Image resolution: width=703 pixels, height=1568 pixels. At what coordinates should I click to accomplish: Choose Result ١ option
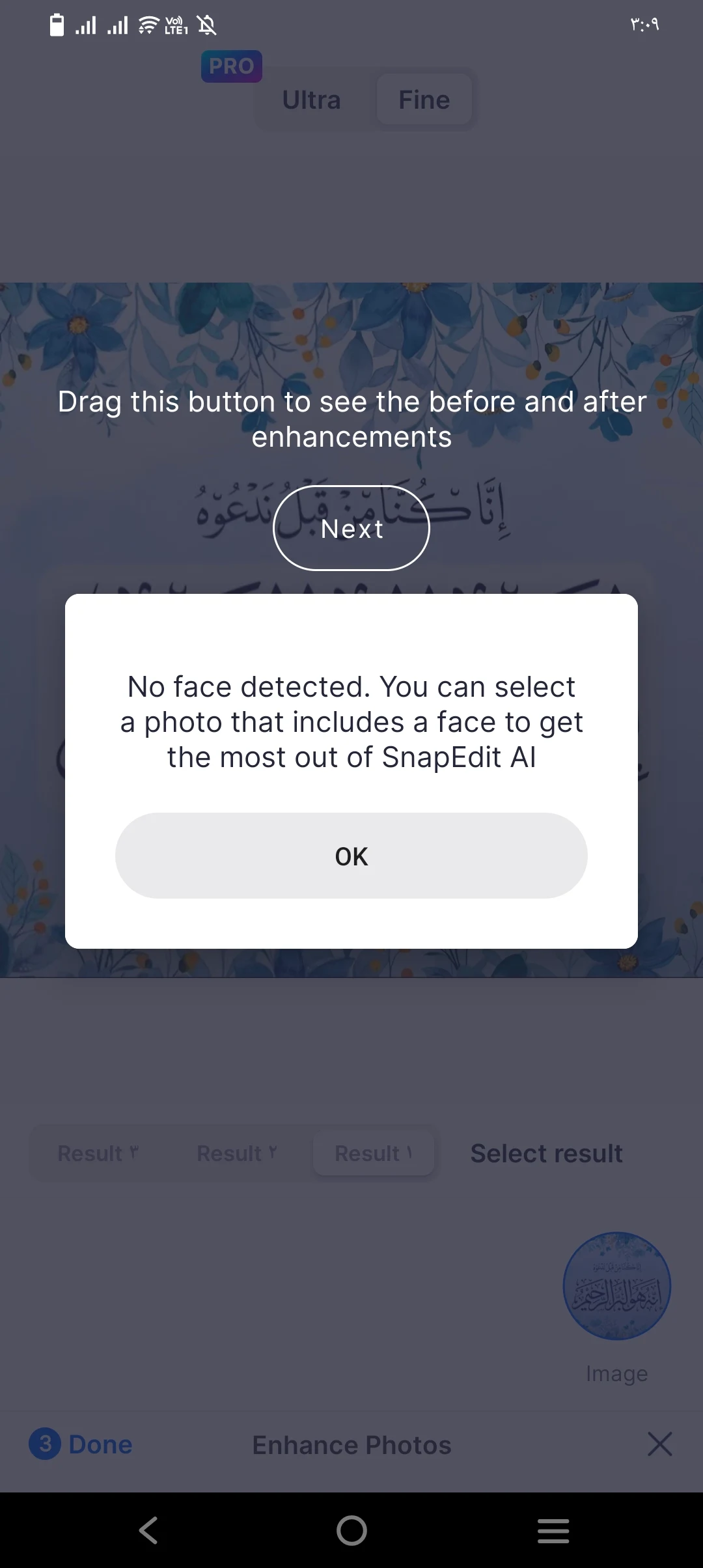(374, 1153)
